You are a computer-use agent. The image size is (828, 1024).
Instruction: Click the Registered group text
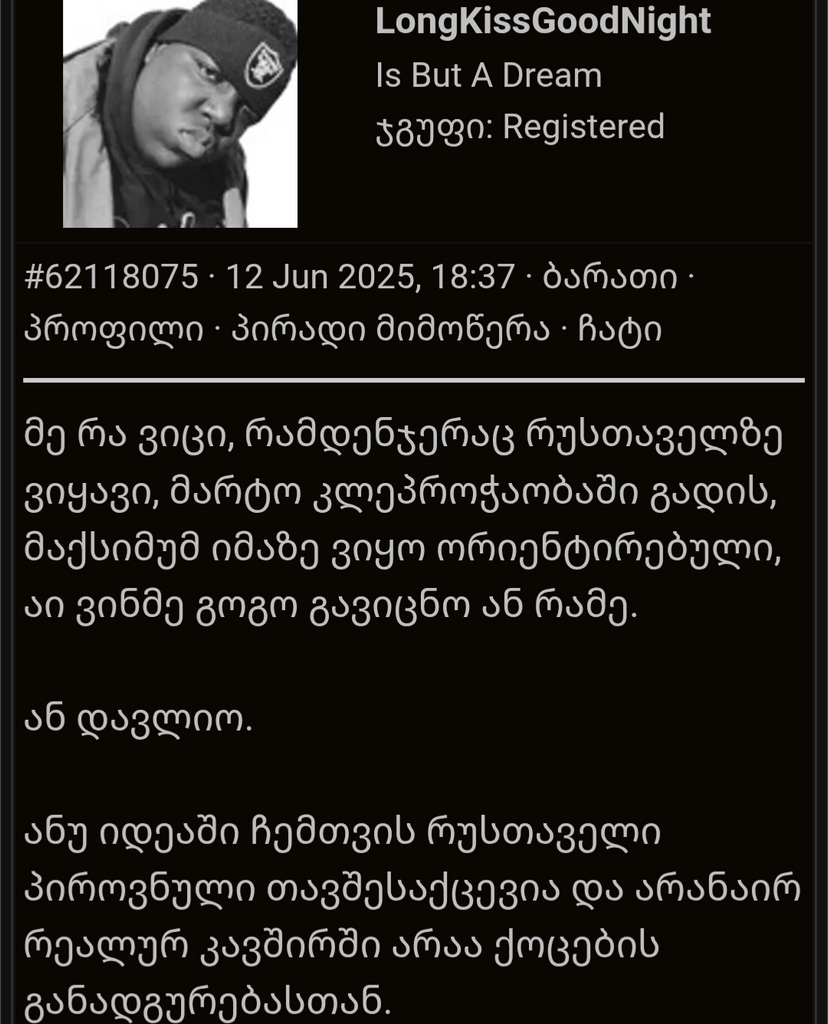tap(585, 127)
